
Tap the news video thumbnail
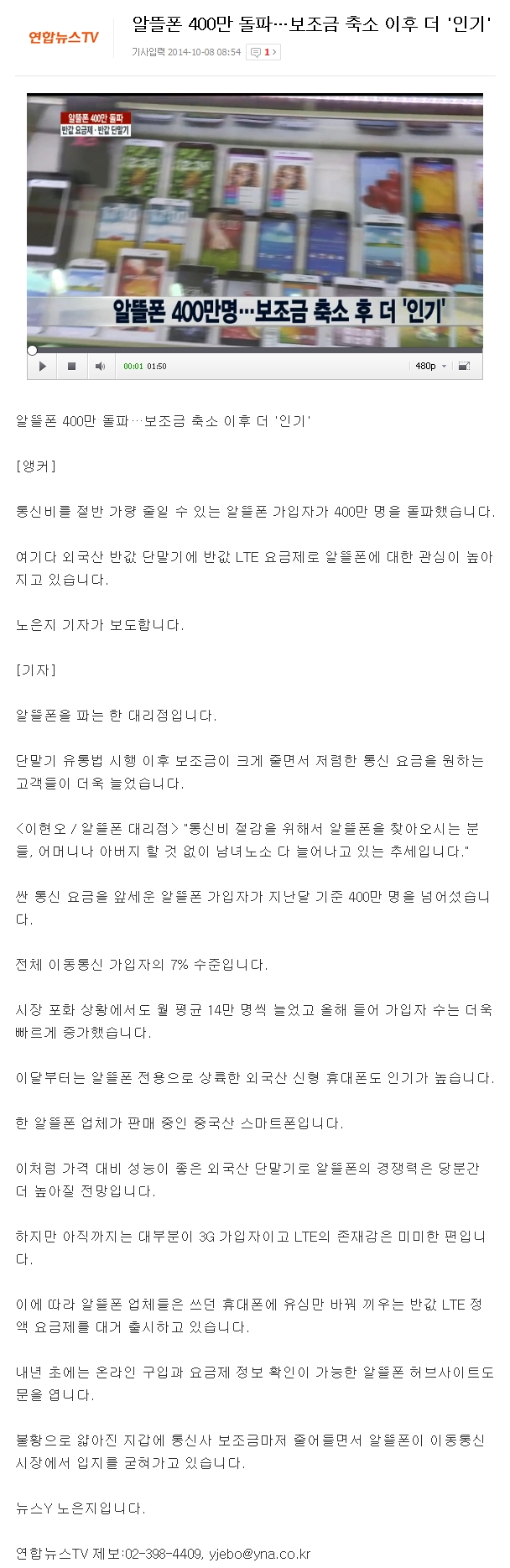click(x=254, y=220)
